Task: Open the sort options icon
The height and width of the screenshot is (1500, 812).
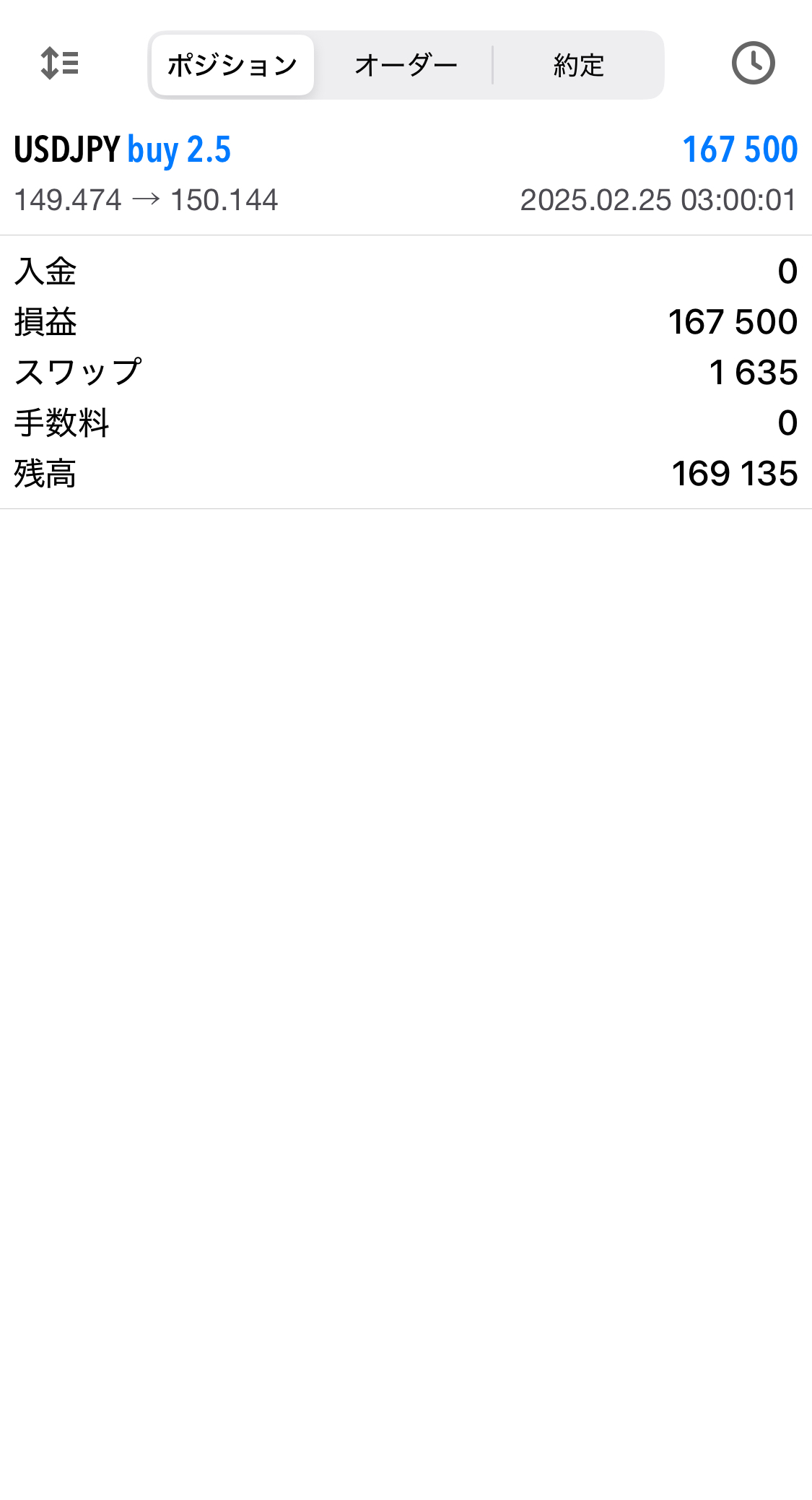Action: point(59,64)
